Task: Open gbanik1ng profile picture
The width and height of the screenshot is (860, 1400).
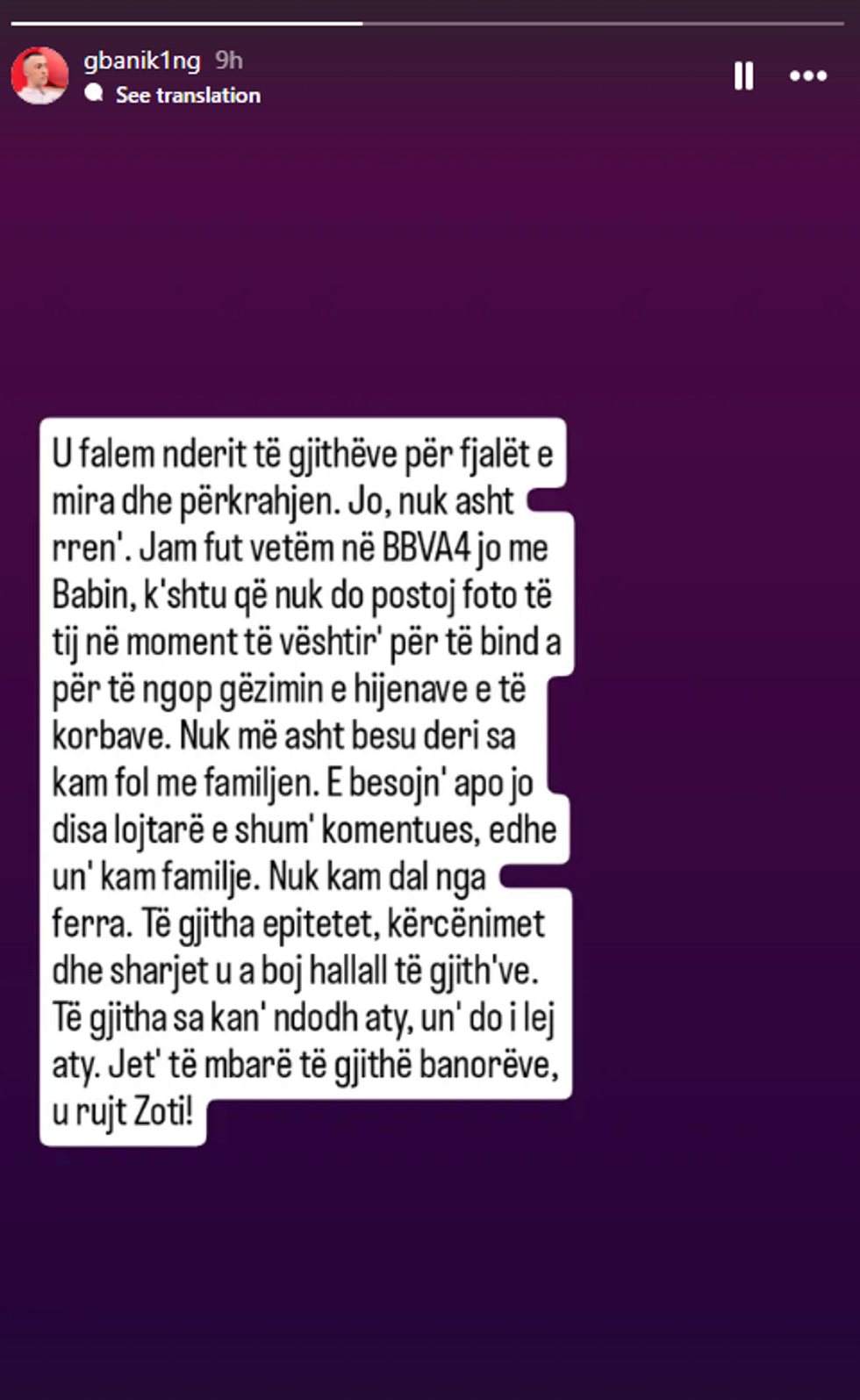Action: [39, 75]
